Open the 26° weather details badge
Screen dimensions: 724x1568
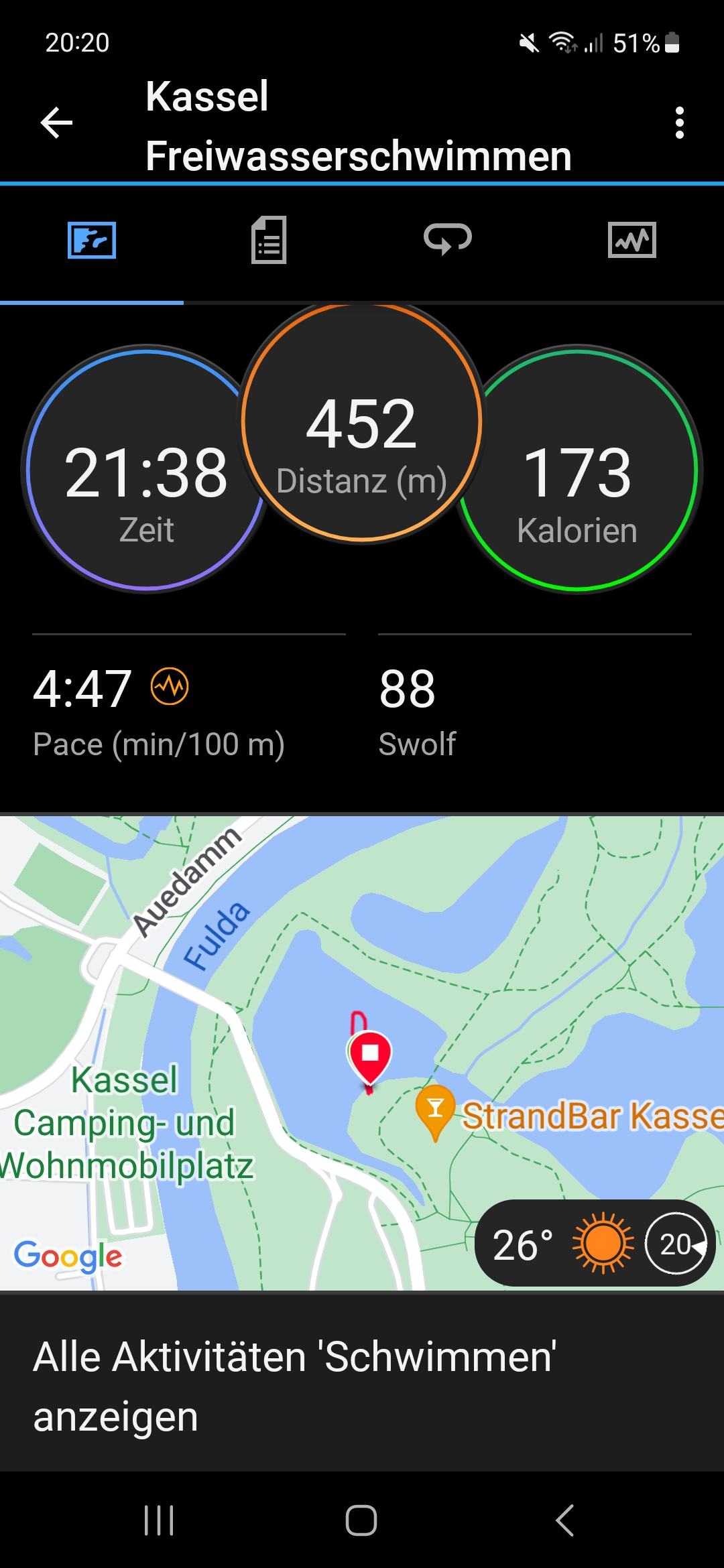point(594,1244)
